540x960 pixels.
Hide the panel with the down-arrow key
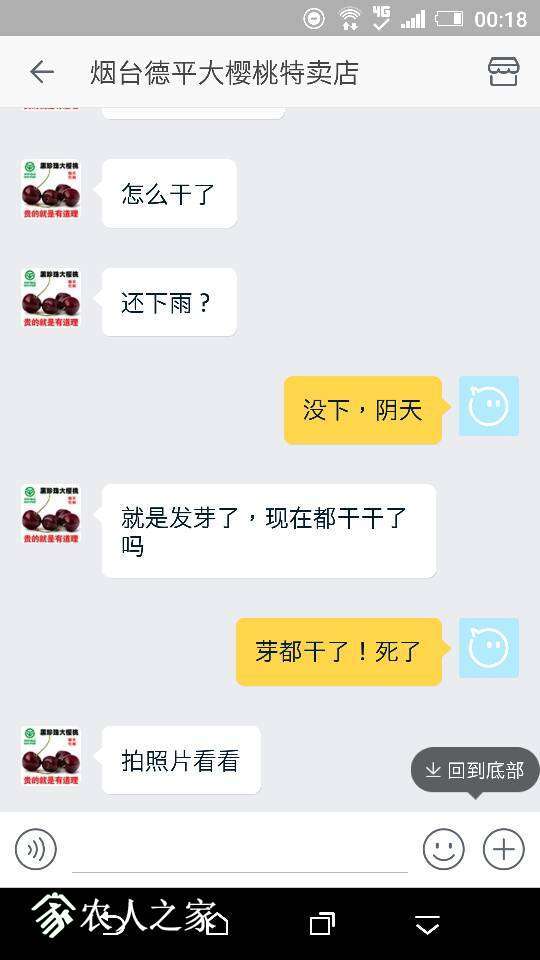(x=427, y=924)
